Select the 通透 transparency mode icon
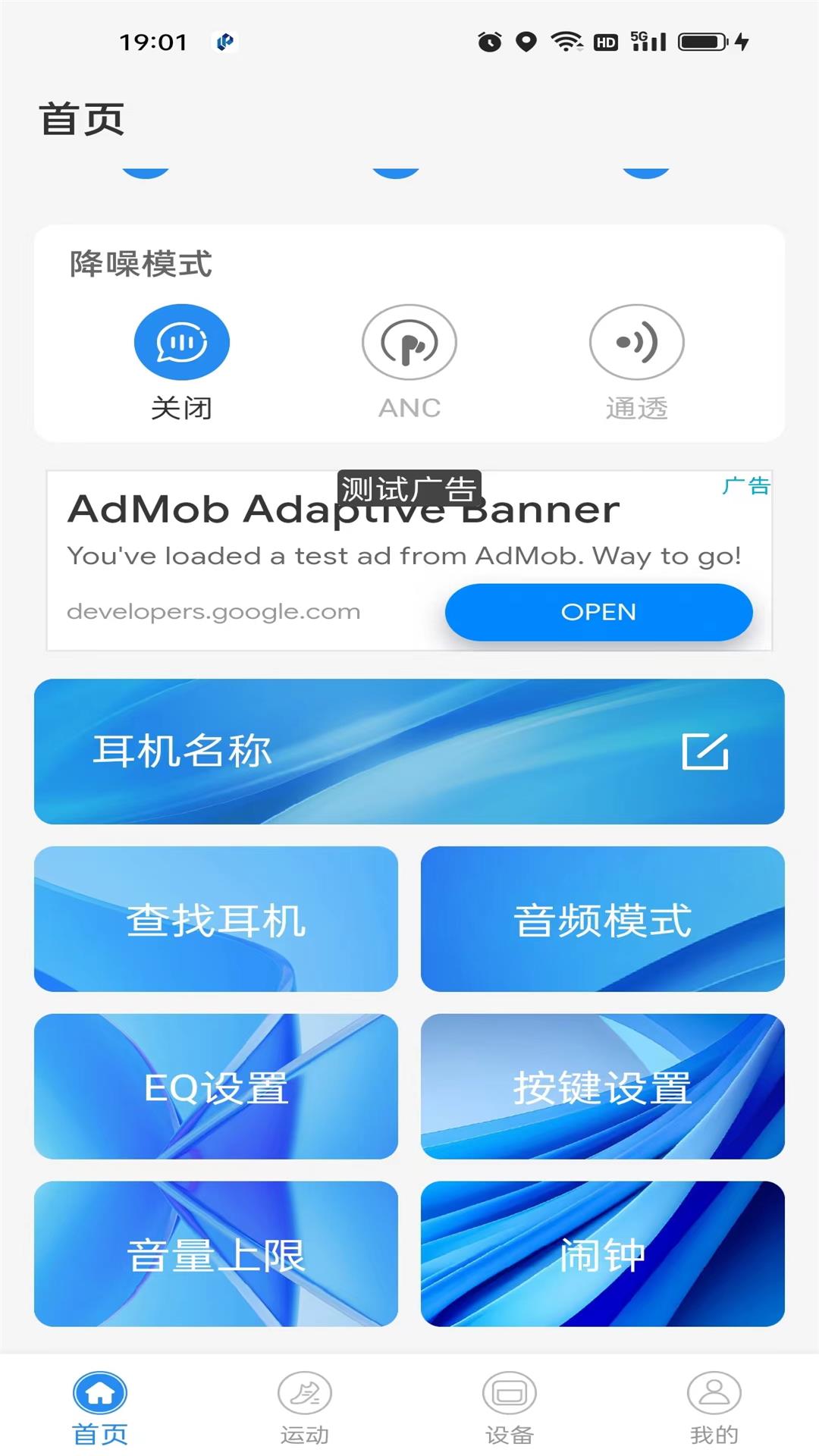Viewport: 819px width, 1456px height. [x=637, y=341]
